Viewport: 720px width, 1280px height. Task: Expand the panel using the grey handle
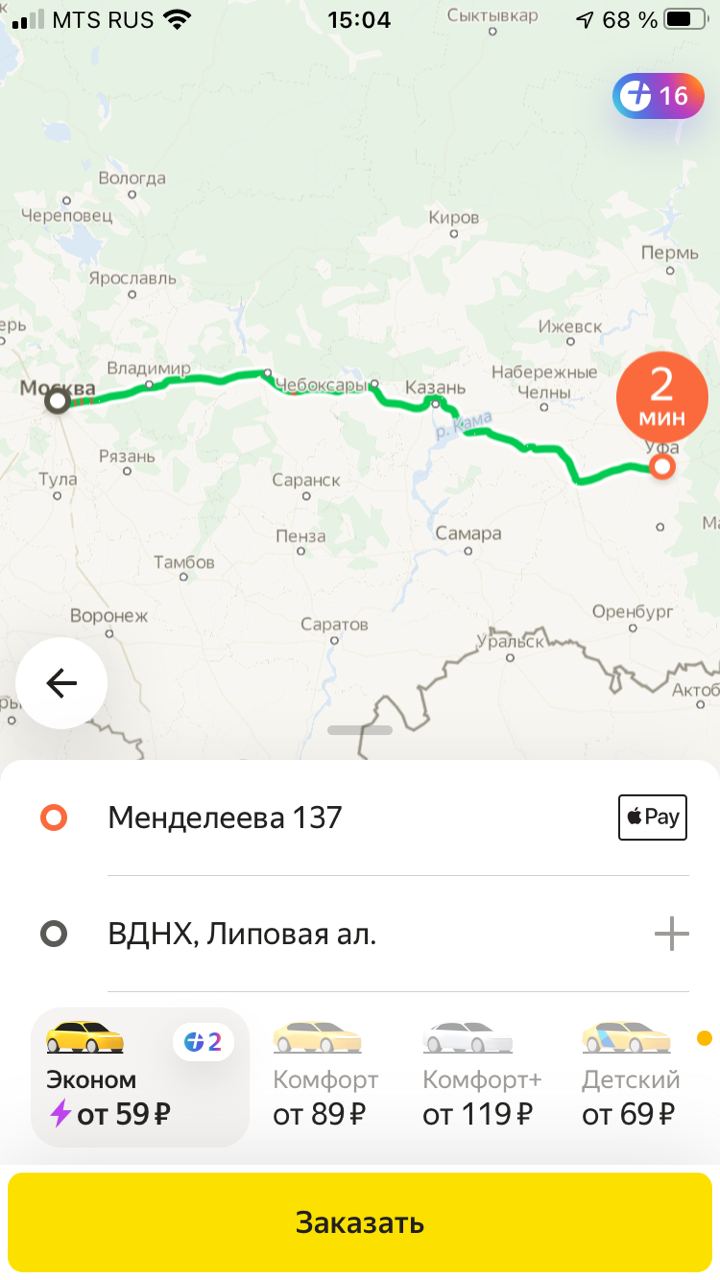[x=360, y=731]
